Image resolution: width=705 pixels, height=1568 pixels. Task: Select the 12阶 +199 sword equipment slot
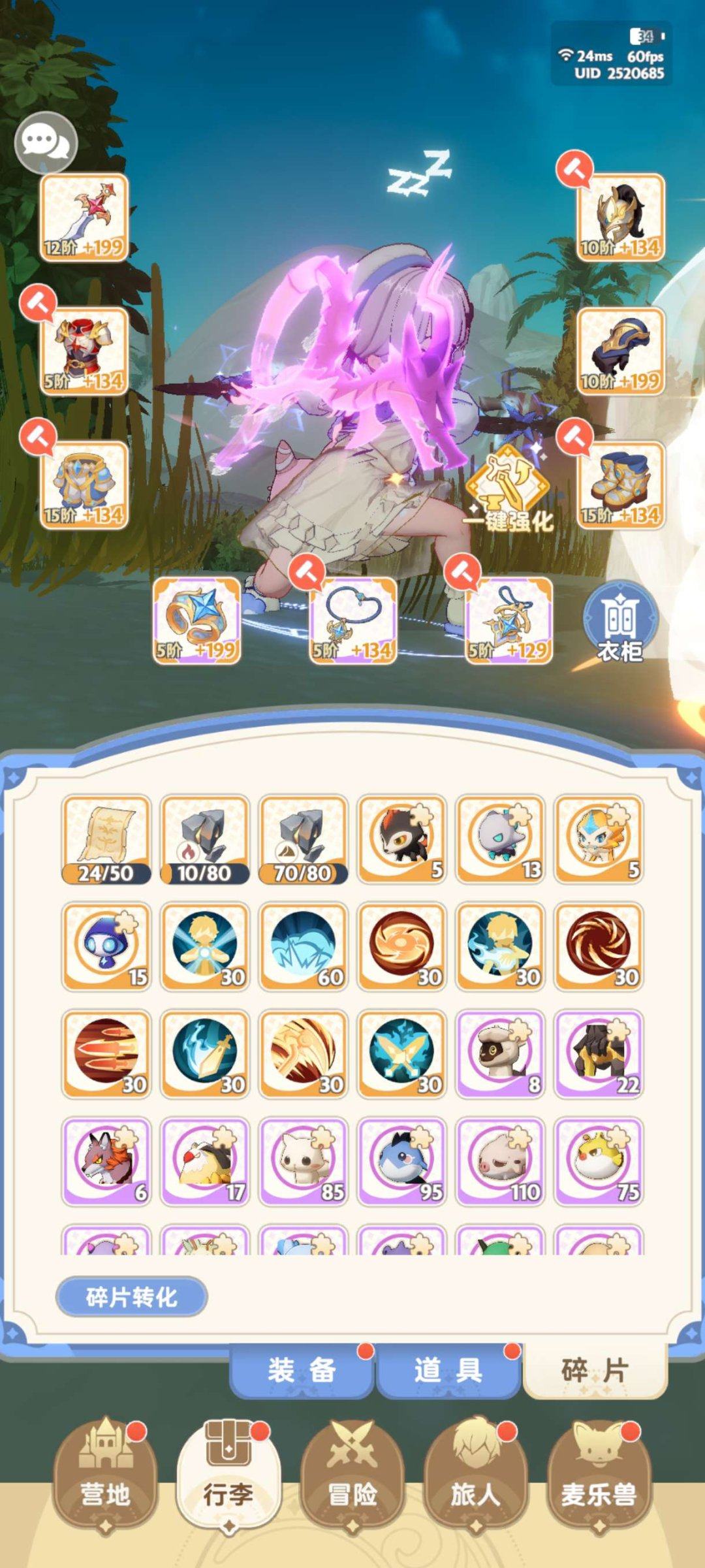click(84, 217)
